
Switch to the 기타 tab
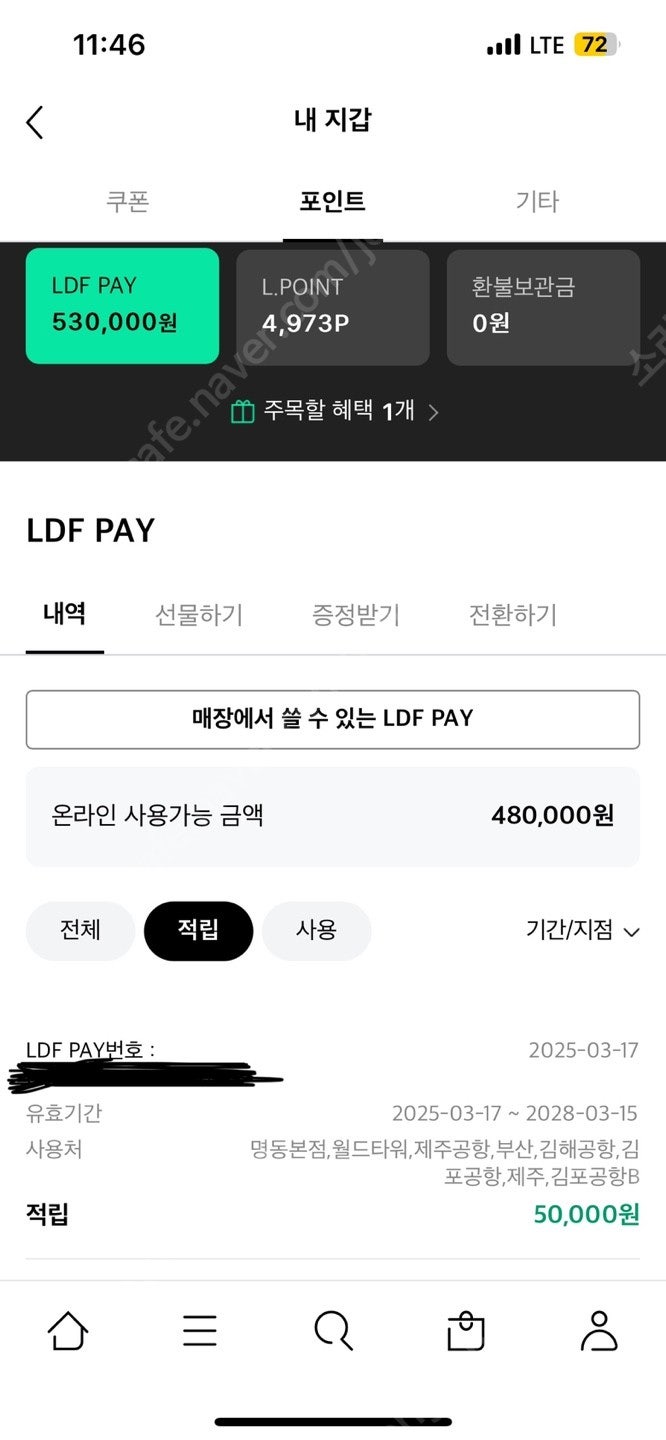[x=536, y=201]
